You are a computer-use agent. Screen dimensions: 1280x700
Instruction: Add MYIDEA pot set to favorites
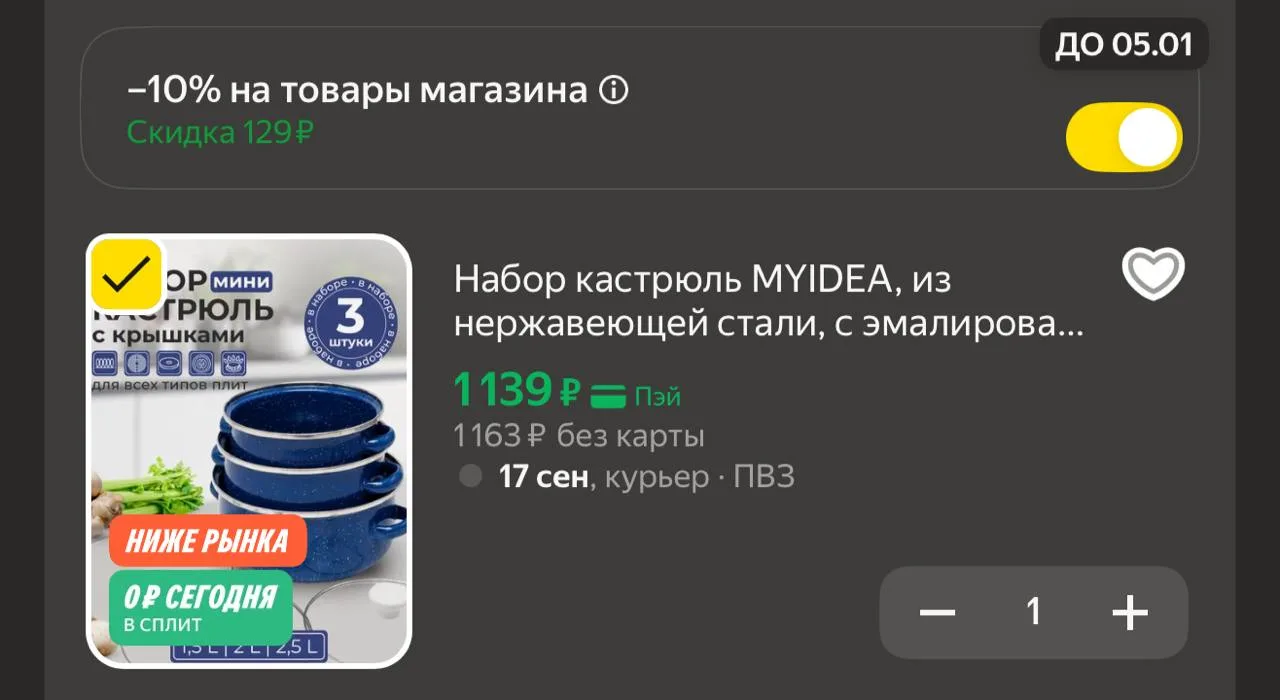pos(1153,273)
